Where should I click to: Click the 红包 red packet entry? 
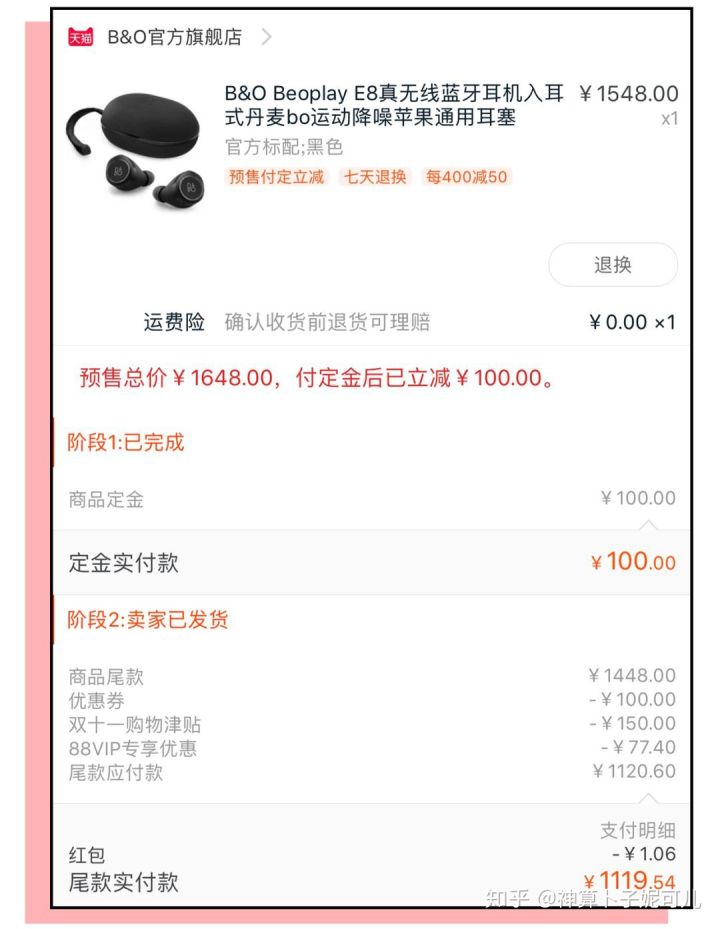click(x=84, y=855)
